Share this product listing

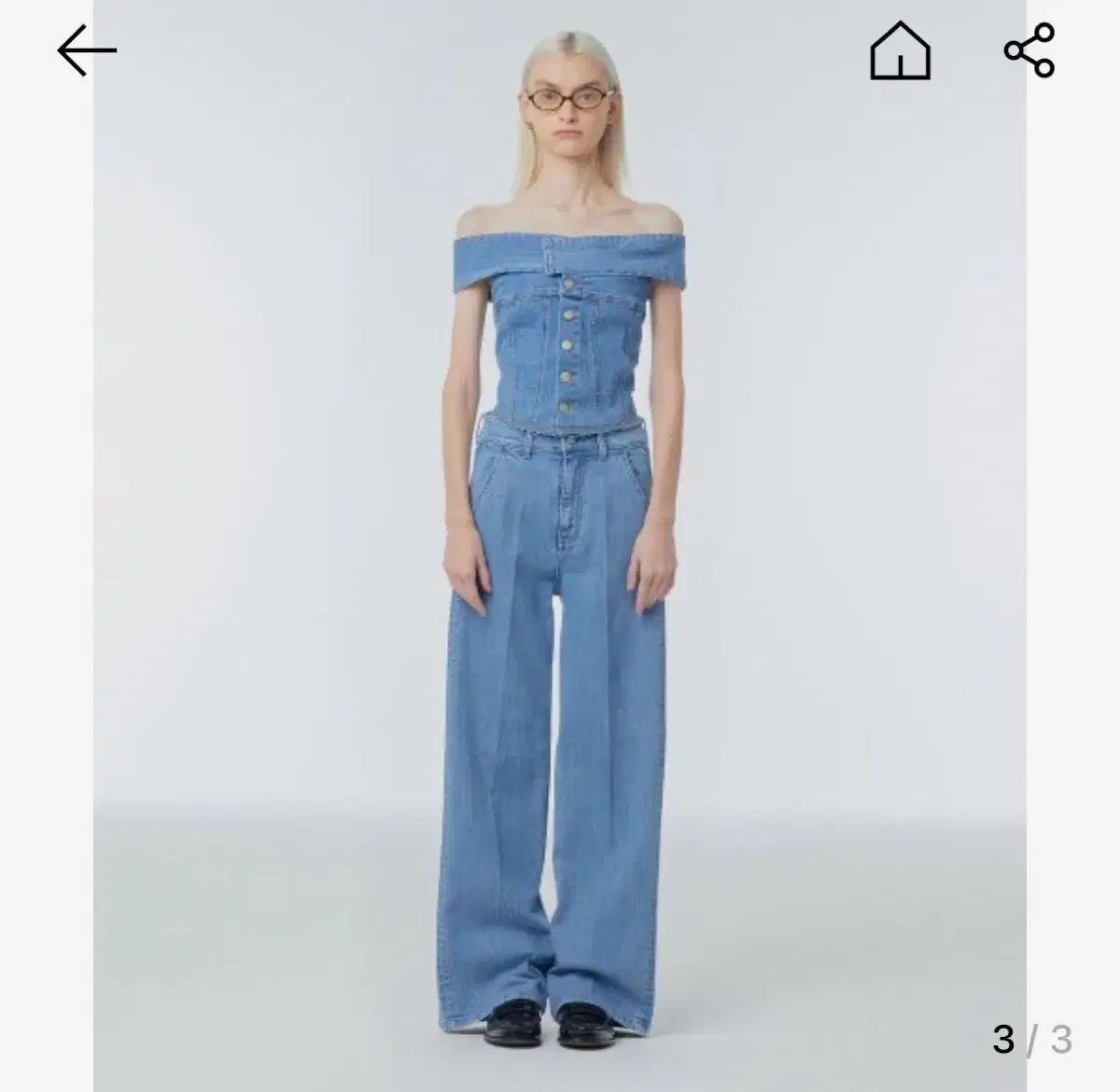coord(1029,50)
